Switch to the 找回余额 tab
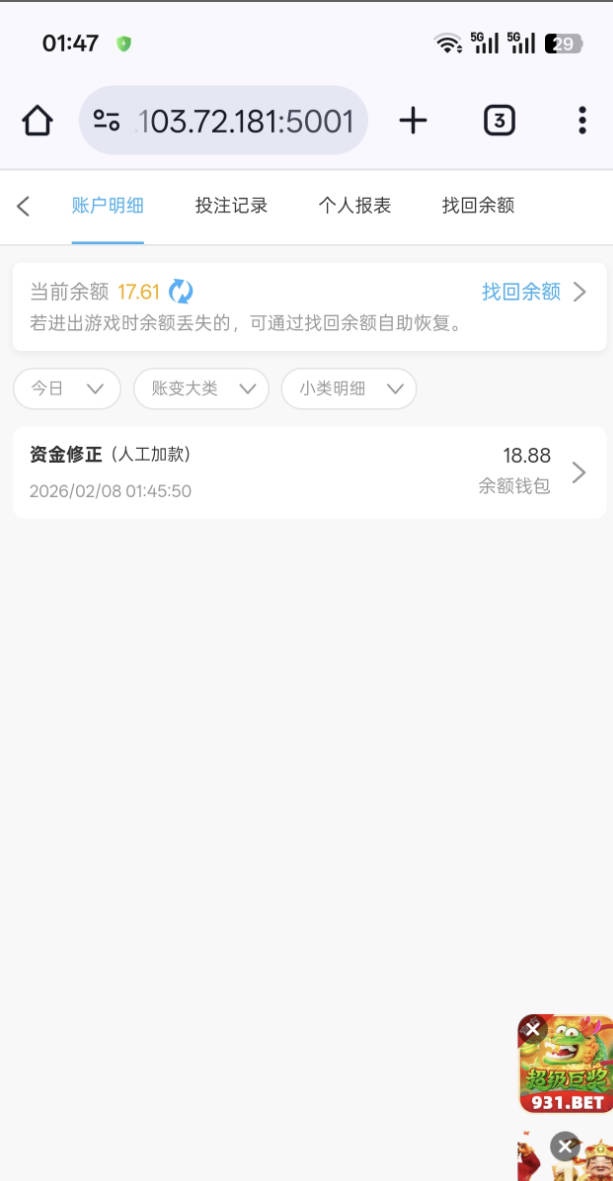This screenshot has width=613, height=1181. [x=478, y=206]
